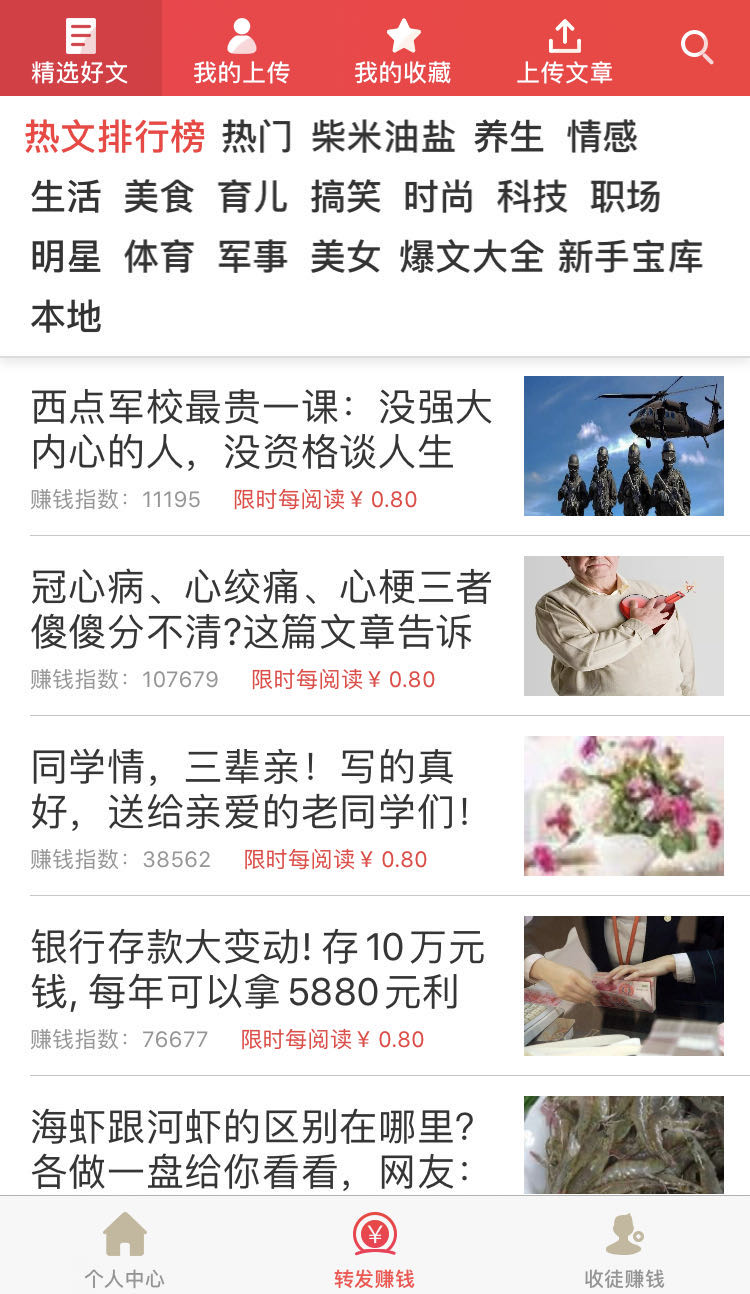
Task: Select the 转发赚钱 bottom tab
Action: click(375, 1247)
